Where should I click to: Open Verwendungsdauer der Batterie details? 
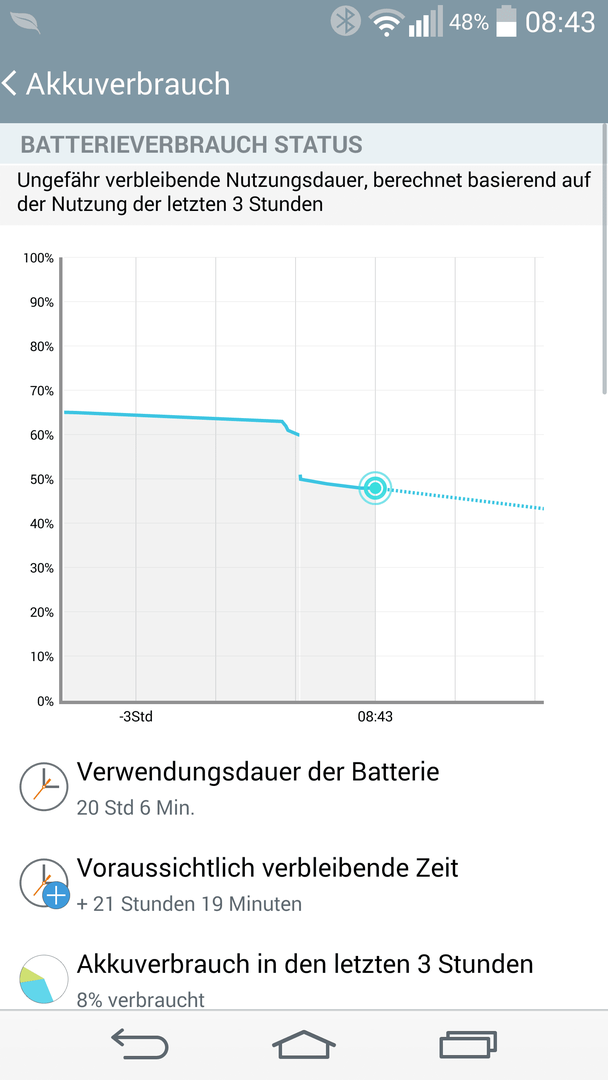304,787
